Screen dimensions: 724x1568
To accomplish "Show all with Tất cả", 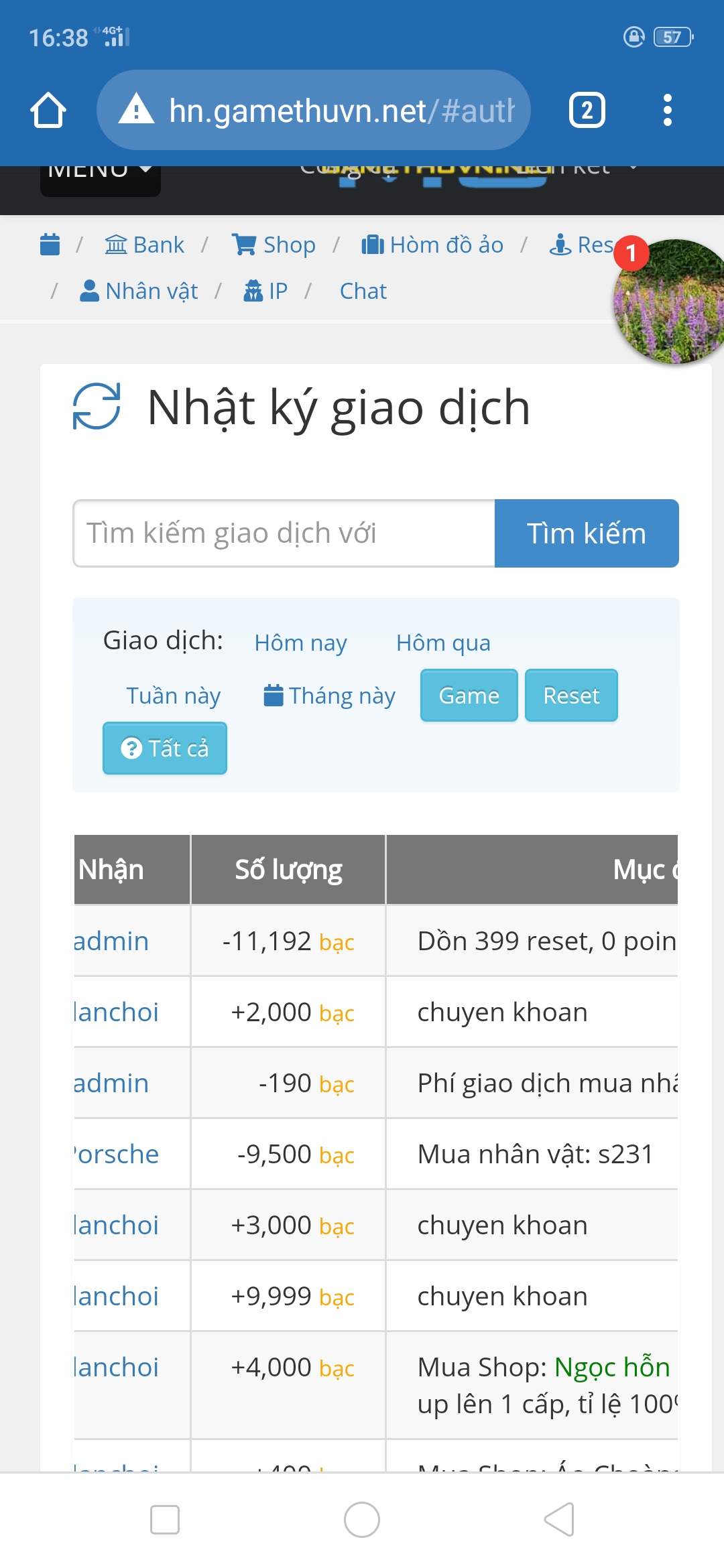I will 165,748.
